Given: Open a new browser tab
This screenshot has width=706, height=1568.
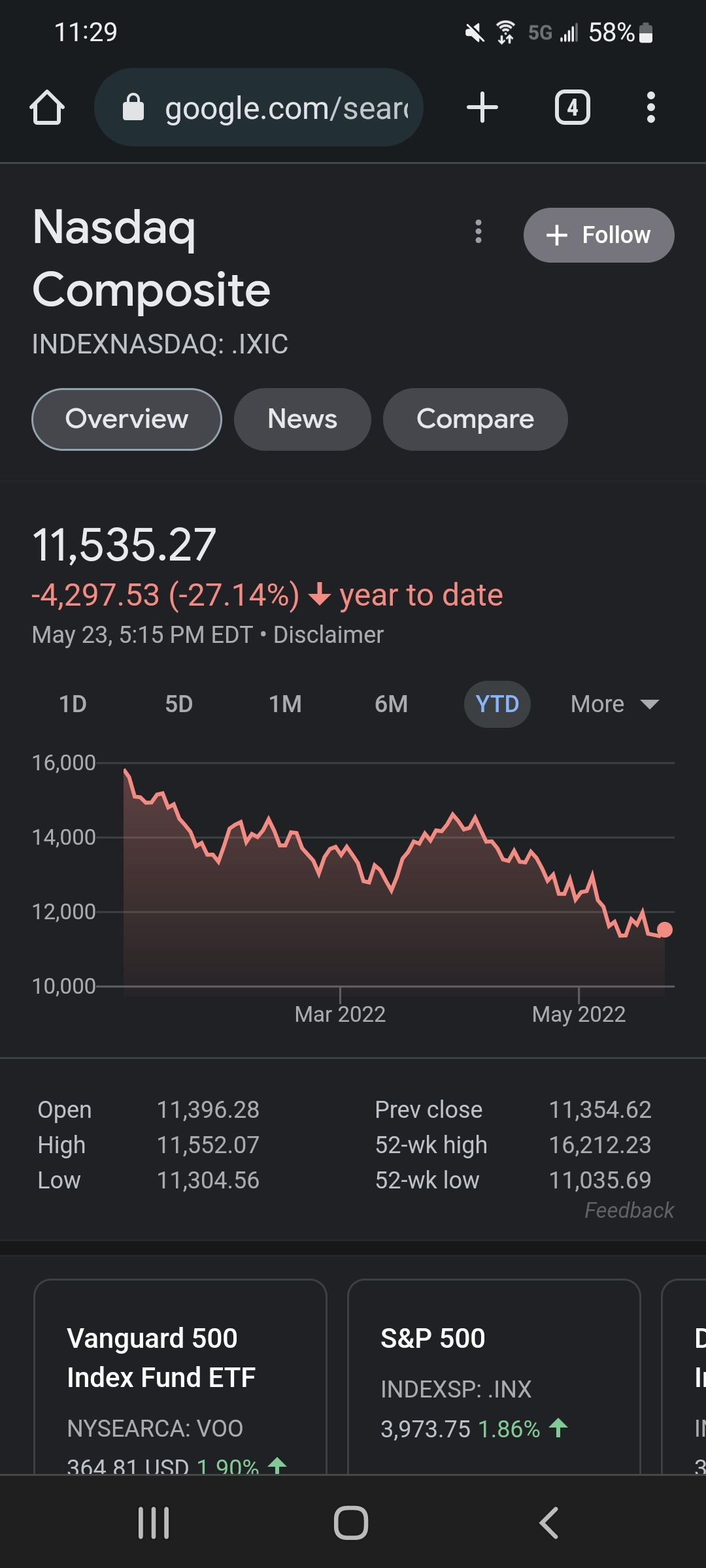Looking at the screenshot, I should point(482,107).
